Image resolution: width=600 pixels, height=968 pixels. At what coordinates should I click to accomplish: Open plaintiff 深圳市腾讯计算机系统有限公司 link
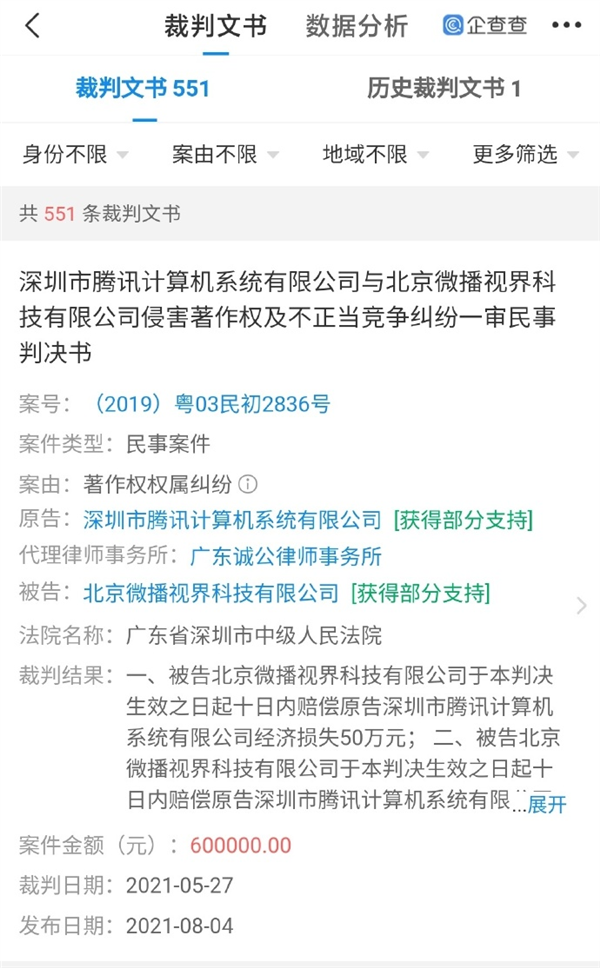233,519
